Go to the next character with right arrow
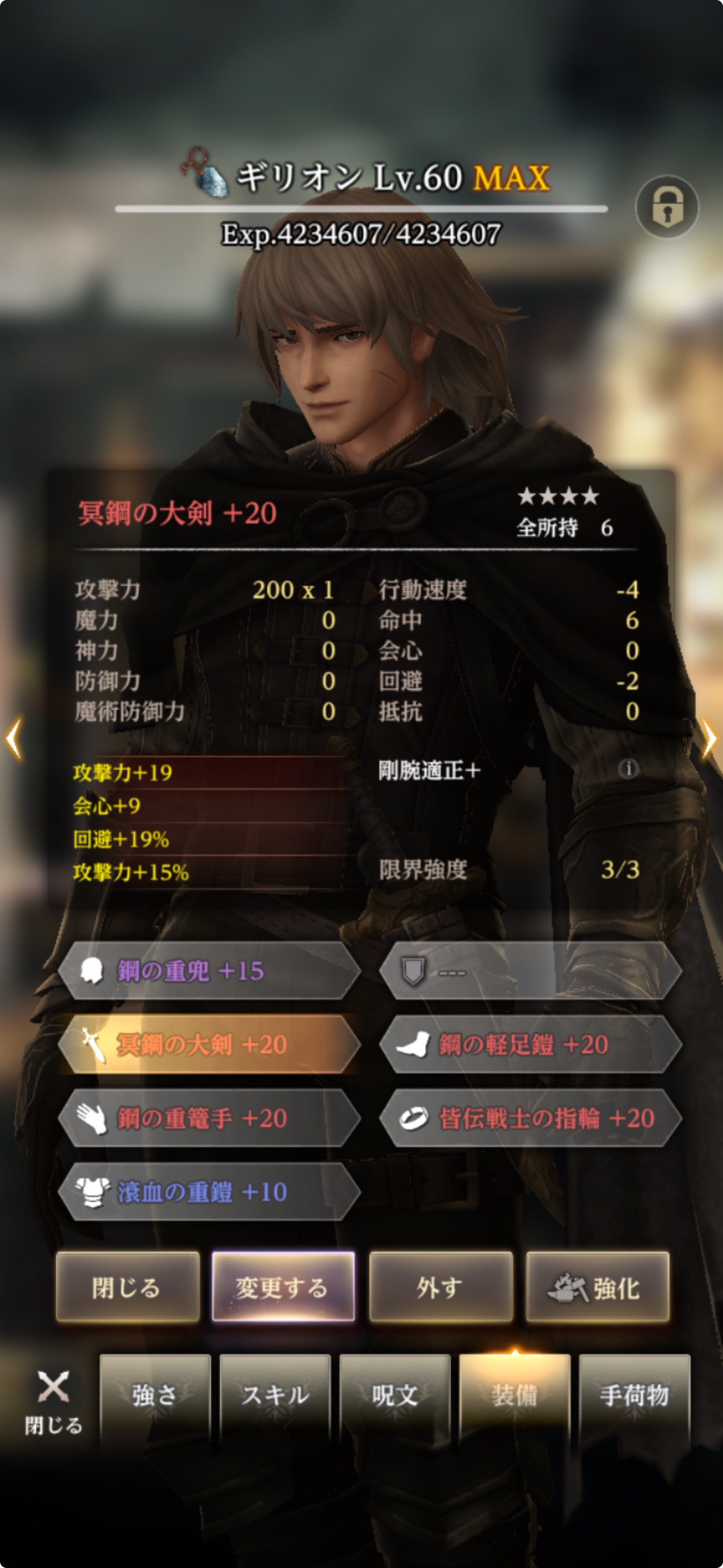Image resolution: width=723 pixels, height=1568 pixels. point(709,739)
